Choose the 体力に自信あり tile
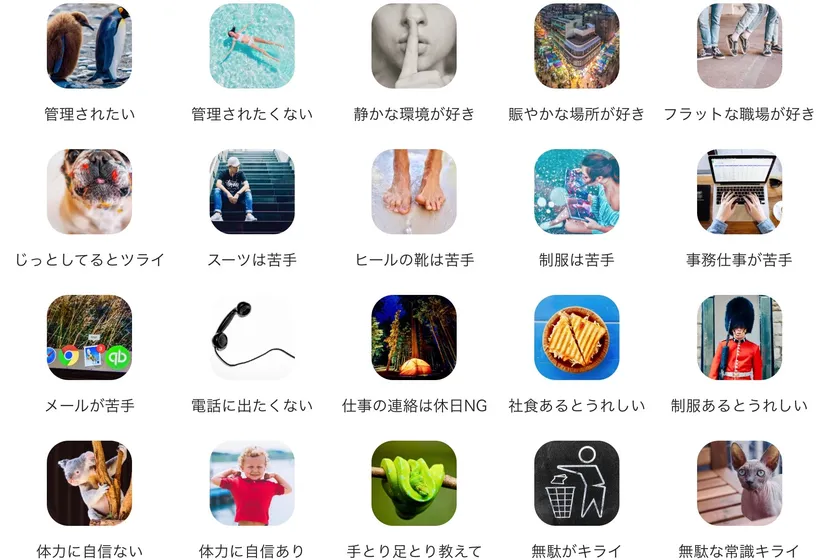Screen dimensions: 840x560 [x=252, y=483]
